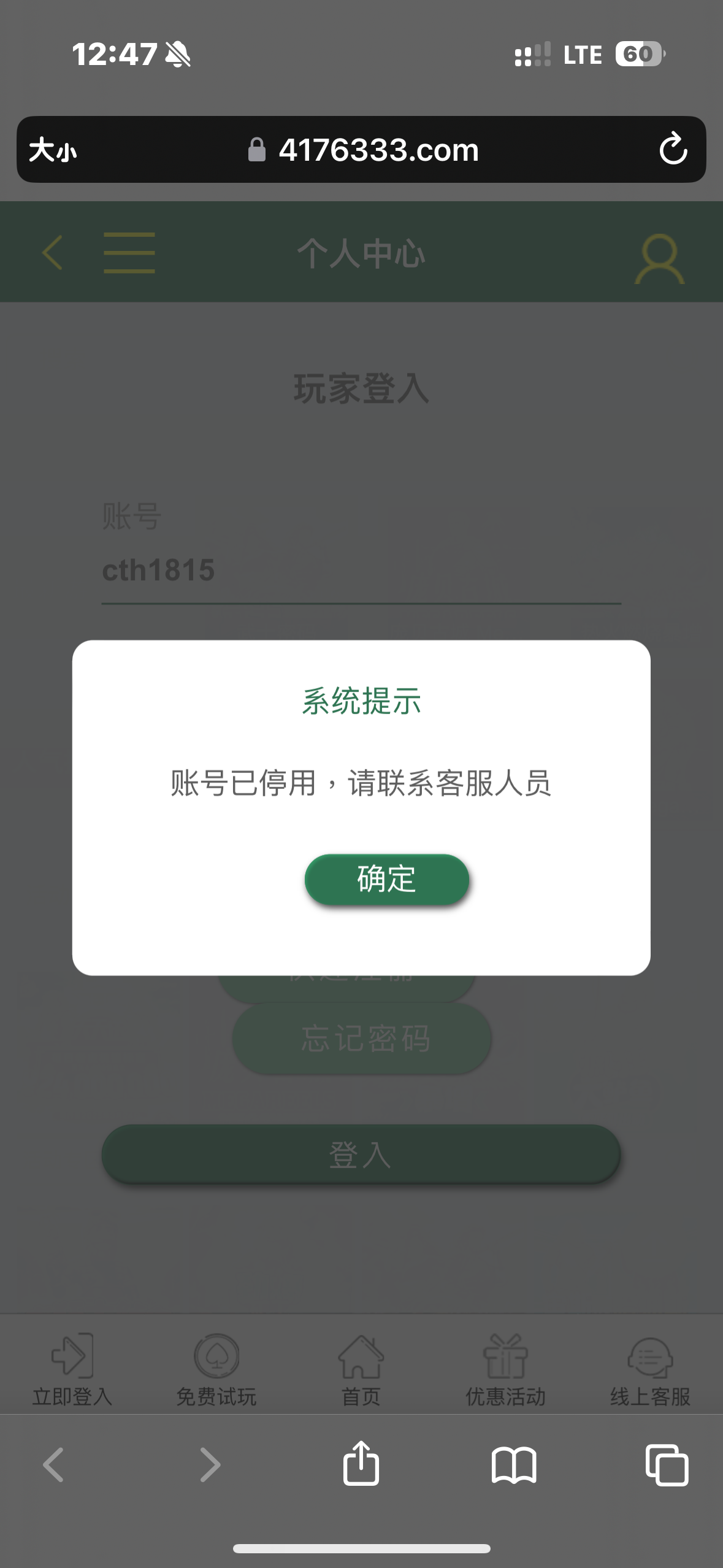Screen dimensions: 723x1568
Task: Open the 优惠活动 gift icon
Action: pyautogui.click(x=504, y=1355)
